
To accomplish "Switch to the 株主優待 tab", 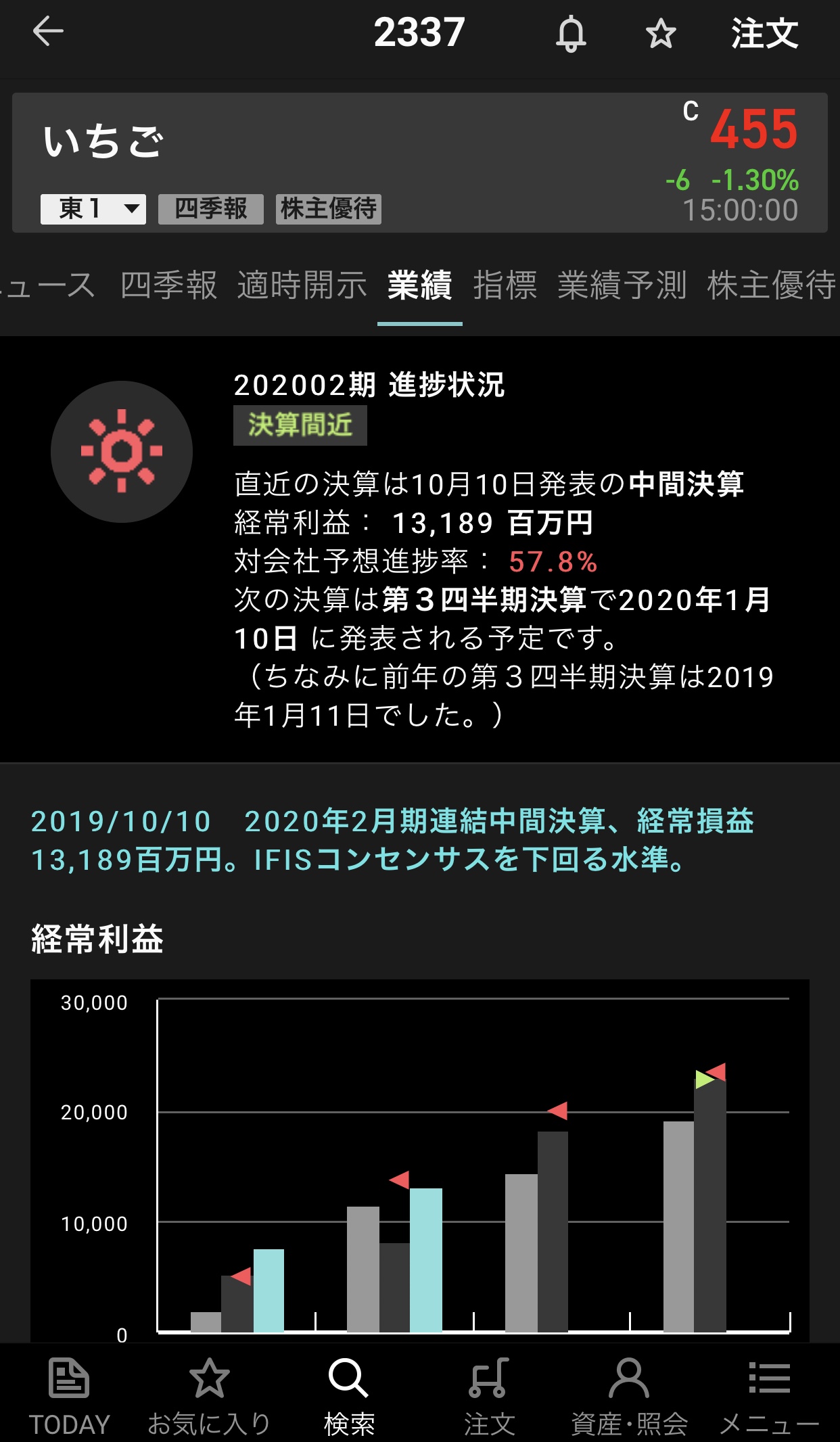I will (771, 285).
